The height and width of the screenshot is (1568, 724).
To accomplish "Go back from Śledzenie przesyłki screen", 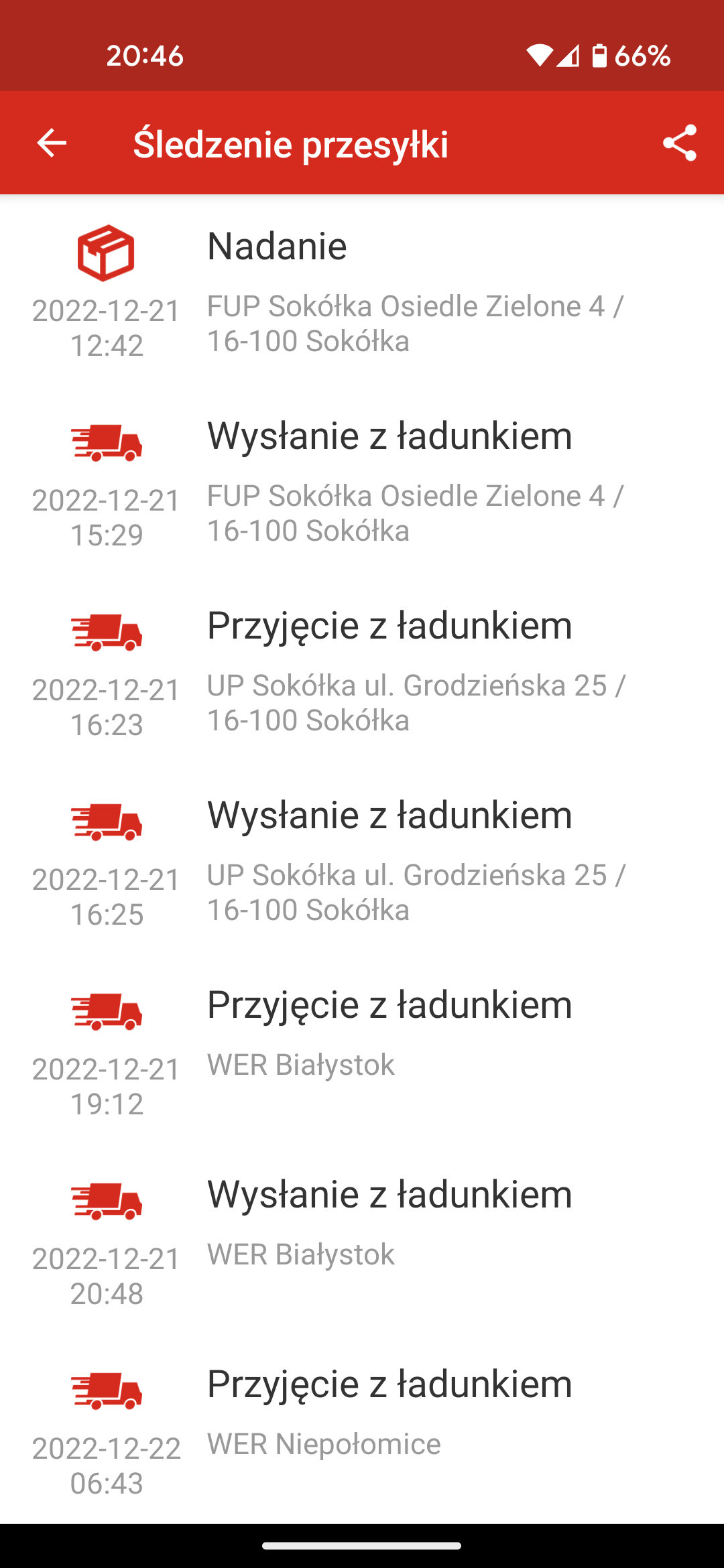I will (x=52, y=143).
